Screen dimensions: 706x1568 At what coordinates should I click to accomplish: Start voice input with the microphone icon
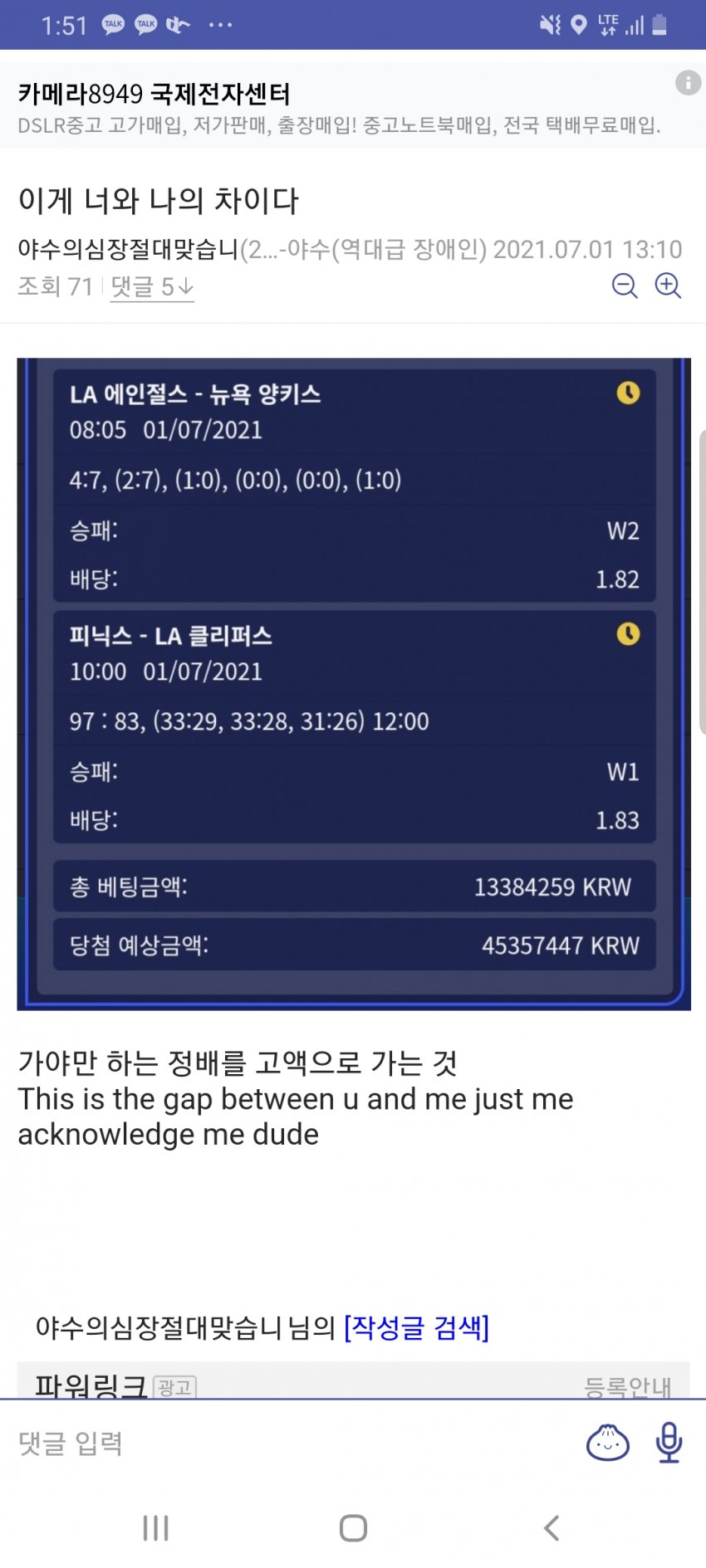pyautogui.click(x=669, y=1443)
